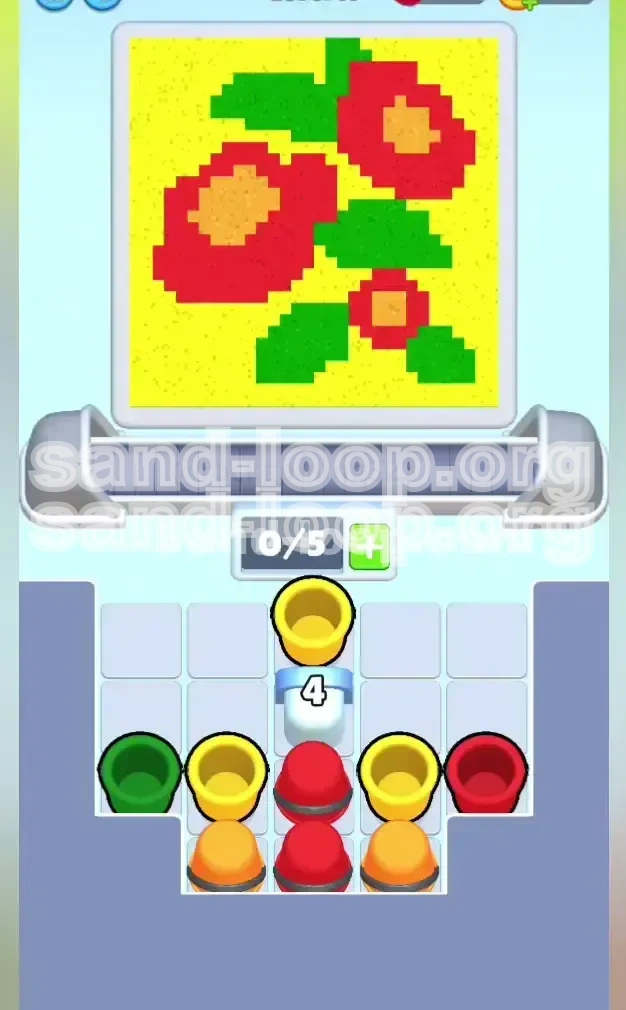The height and width of the screenshot is (1010, 626).
Task: Pick the open dark red cup
Action: pyautogui.click(x=486, y=773)
